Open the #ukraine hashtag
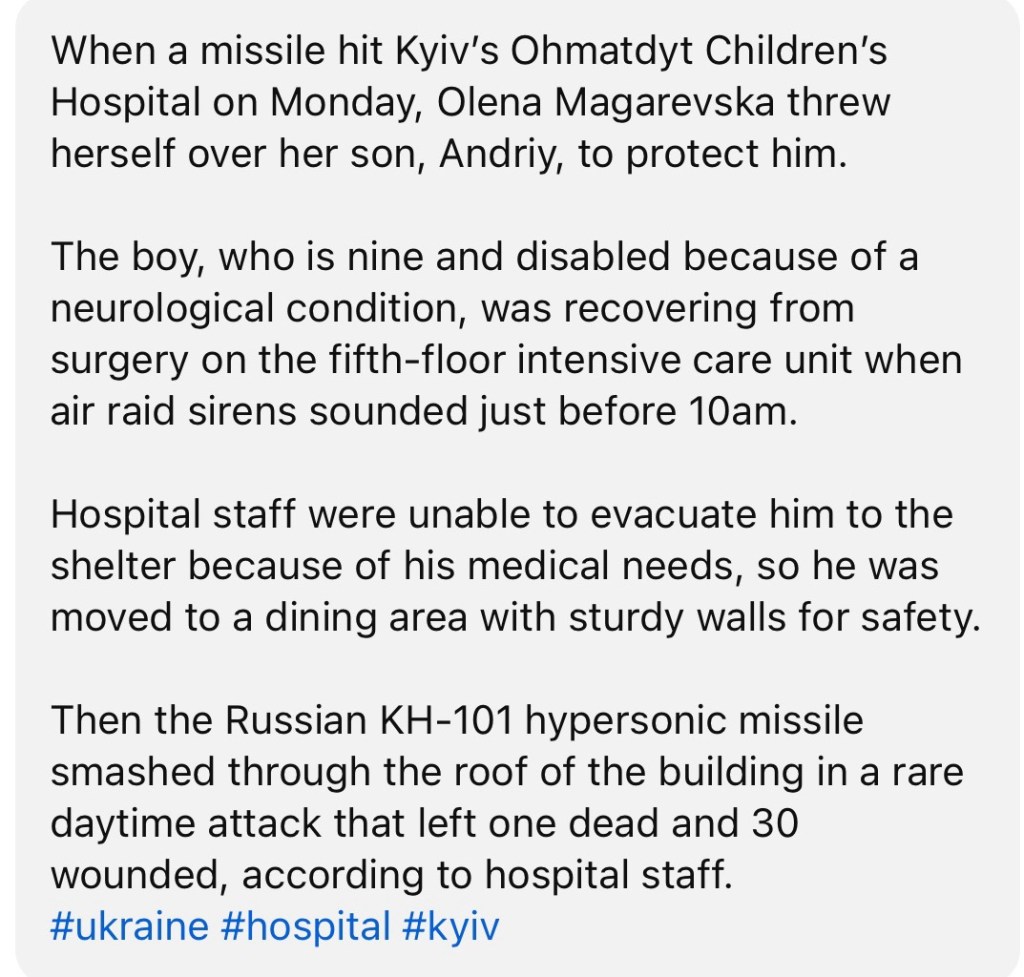 click(x=129, y=926)
